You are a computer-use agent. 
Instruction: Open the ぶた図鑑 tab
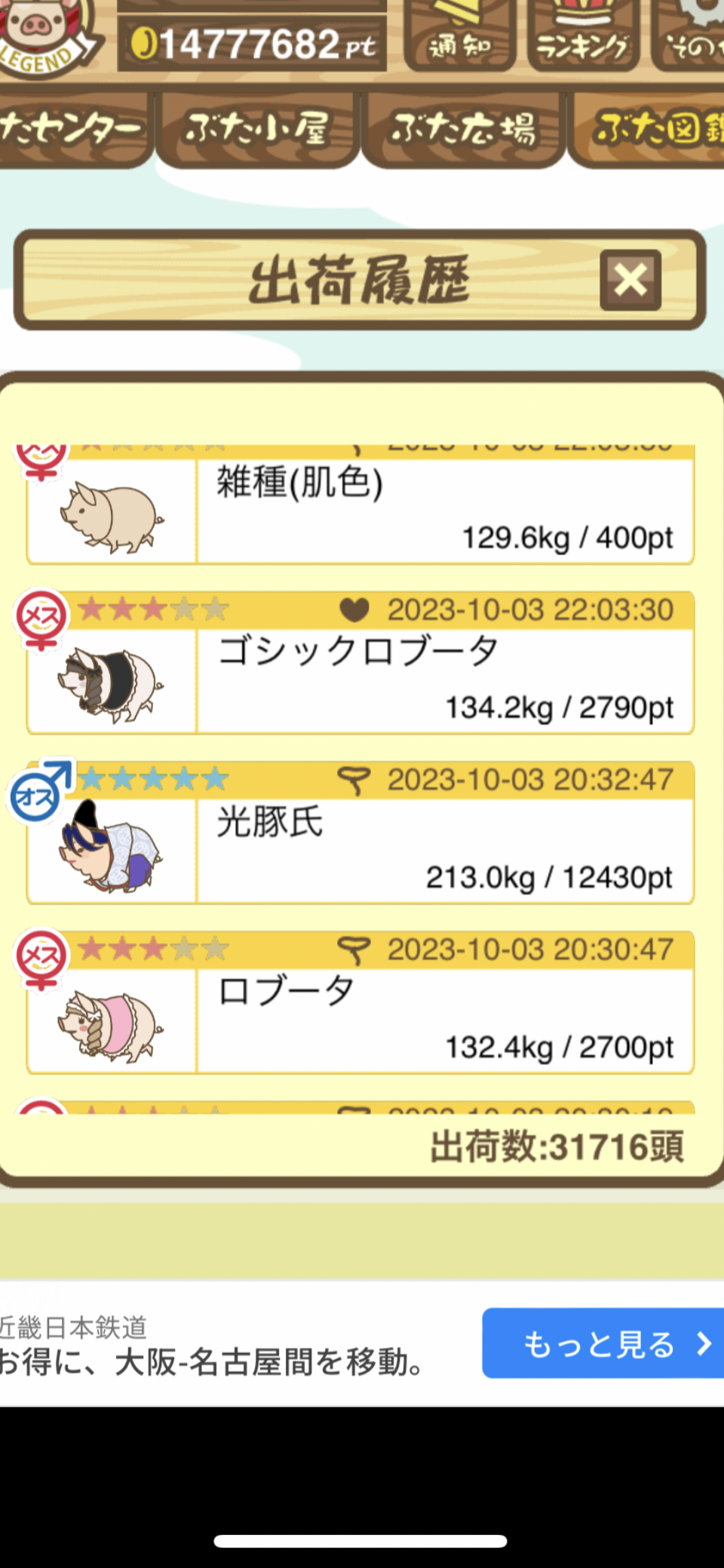[653, 129]
